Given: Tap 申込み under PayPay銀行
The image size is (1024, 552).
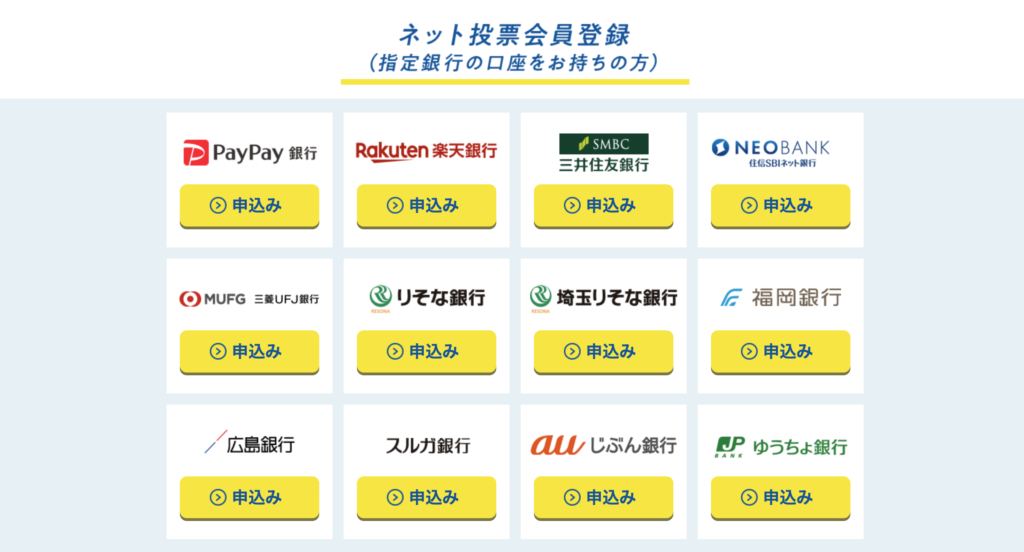Looking at the screenshot, I should (x=249, y=205).
